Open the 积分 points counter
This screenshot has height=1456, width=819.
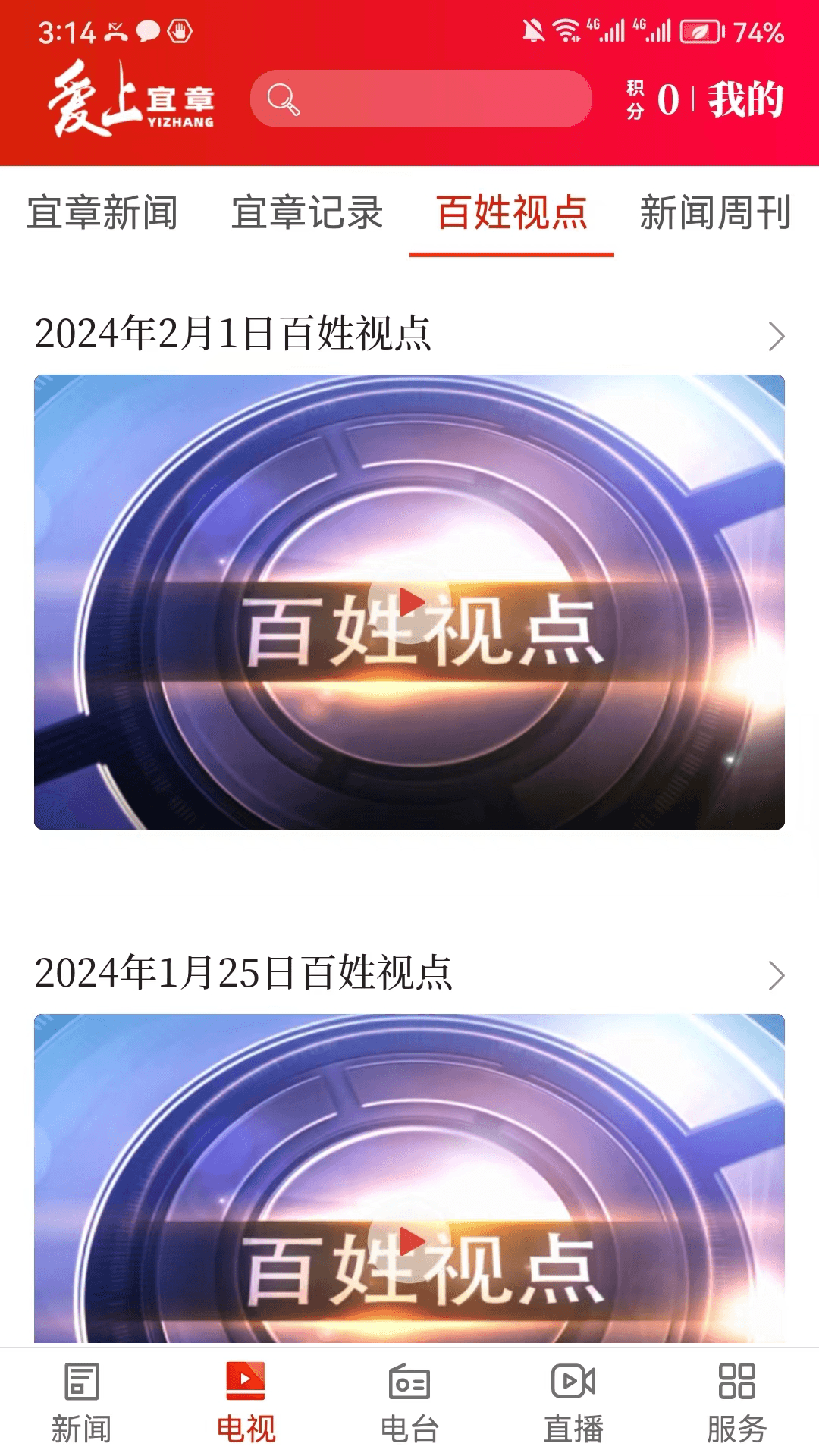pyautogui.click(x=654, y=99)
